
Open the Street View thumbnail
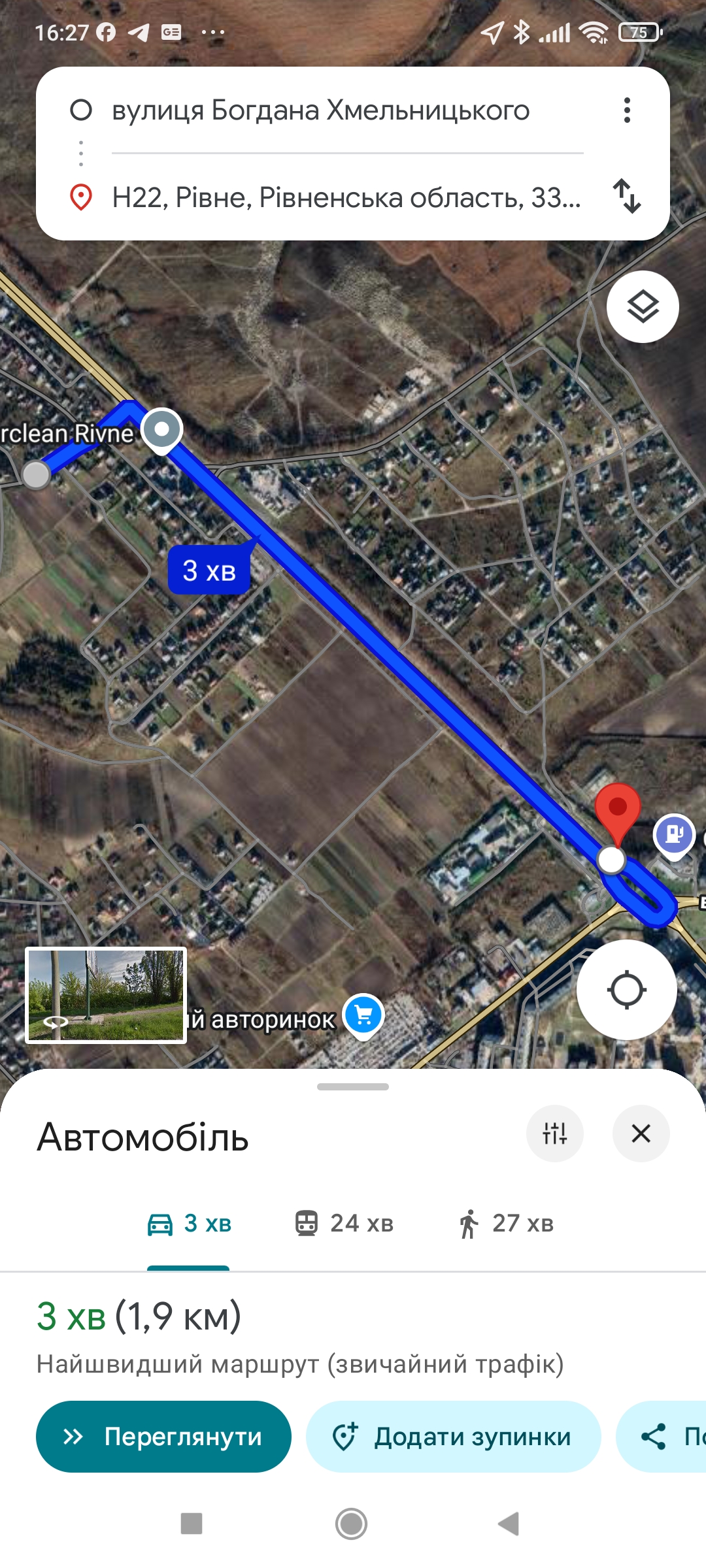point(106,995)
